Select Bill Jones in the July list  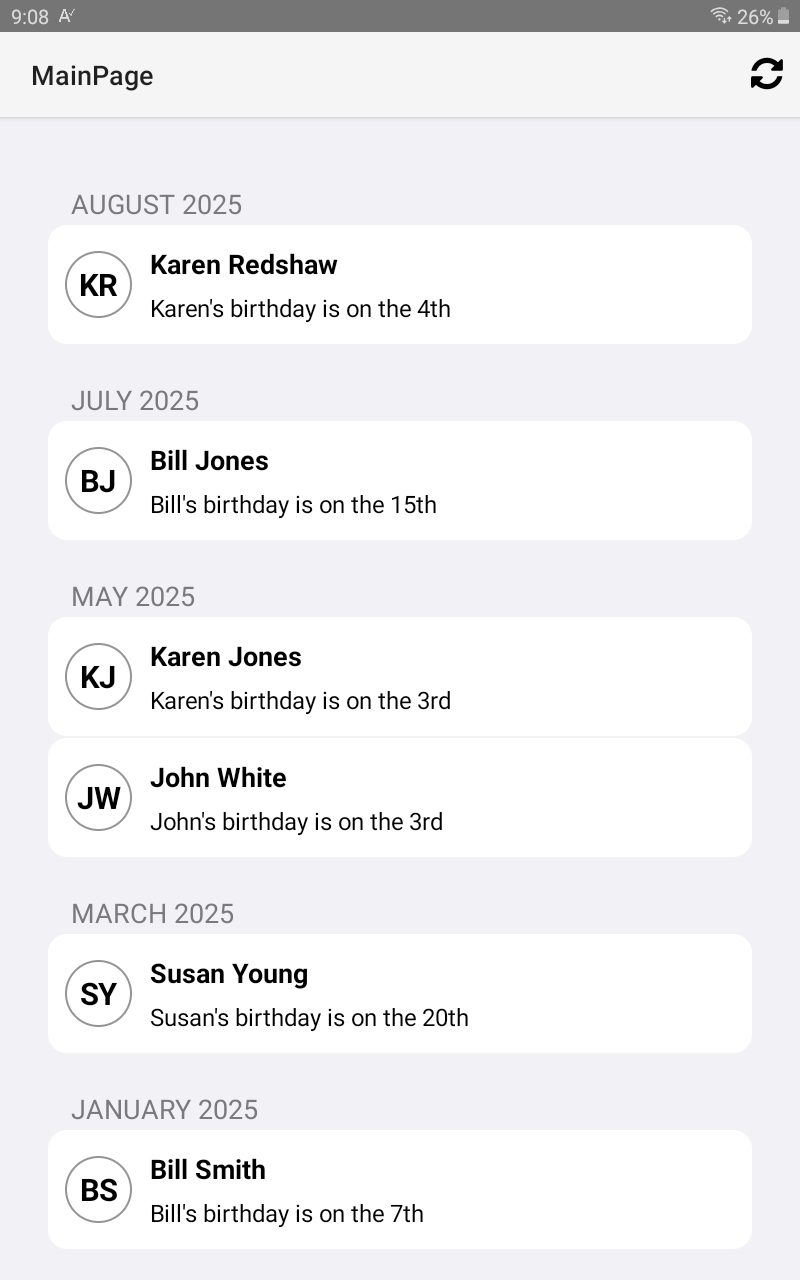point(400,481)
